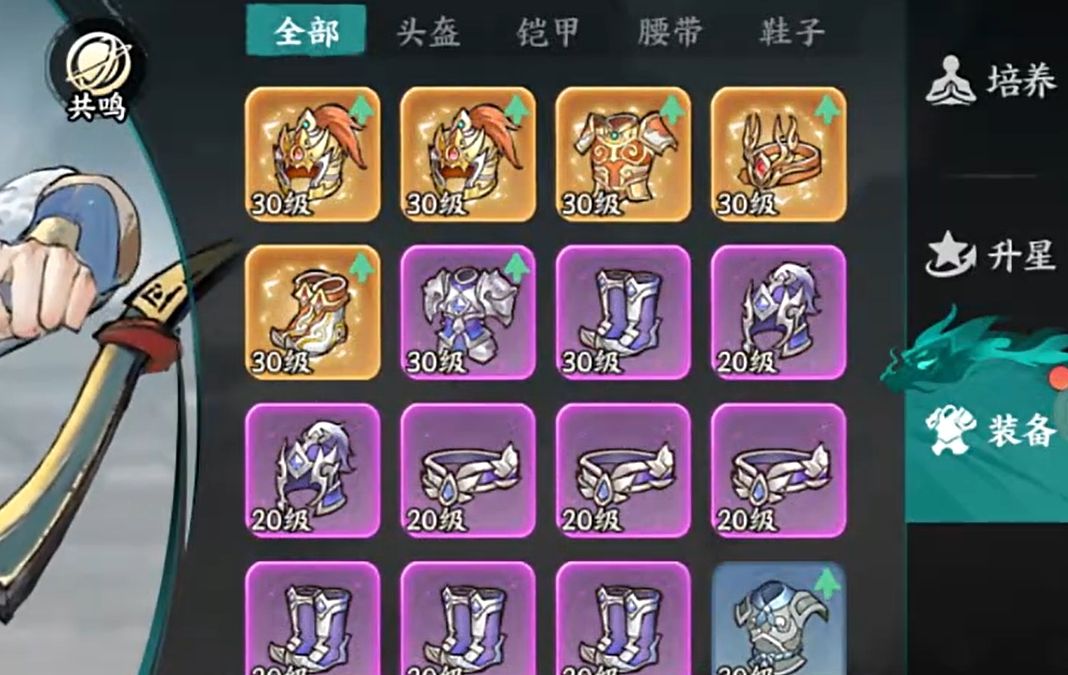Switch to the 铠甲 tab

(549, 30)
